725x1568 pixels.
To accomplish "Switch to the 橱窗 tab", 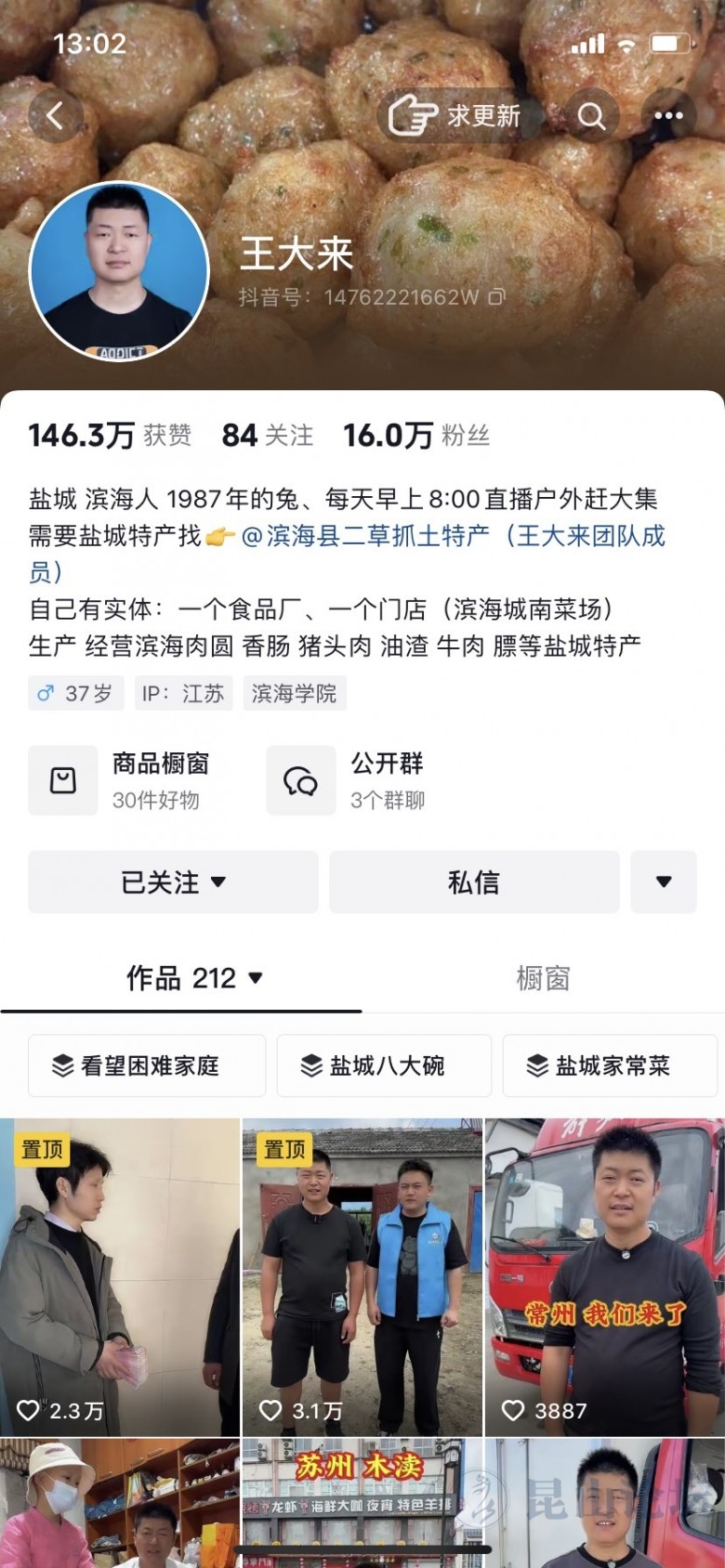I will coord(543,978).
